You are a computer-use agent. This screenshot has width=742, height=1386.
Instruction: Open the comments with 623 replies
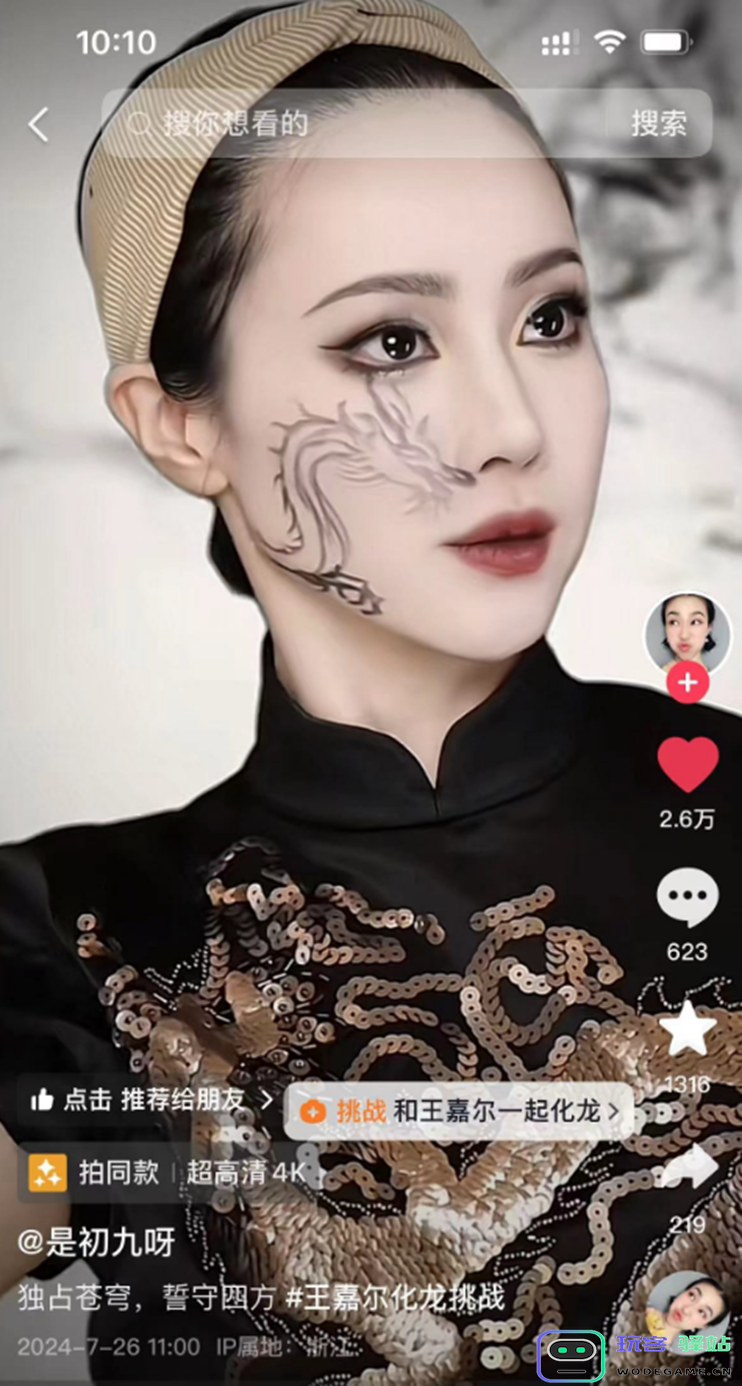[687, 898]
